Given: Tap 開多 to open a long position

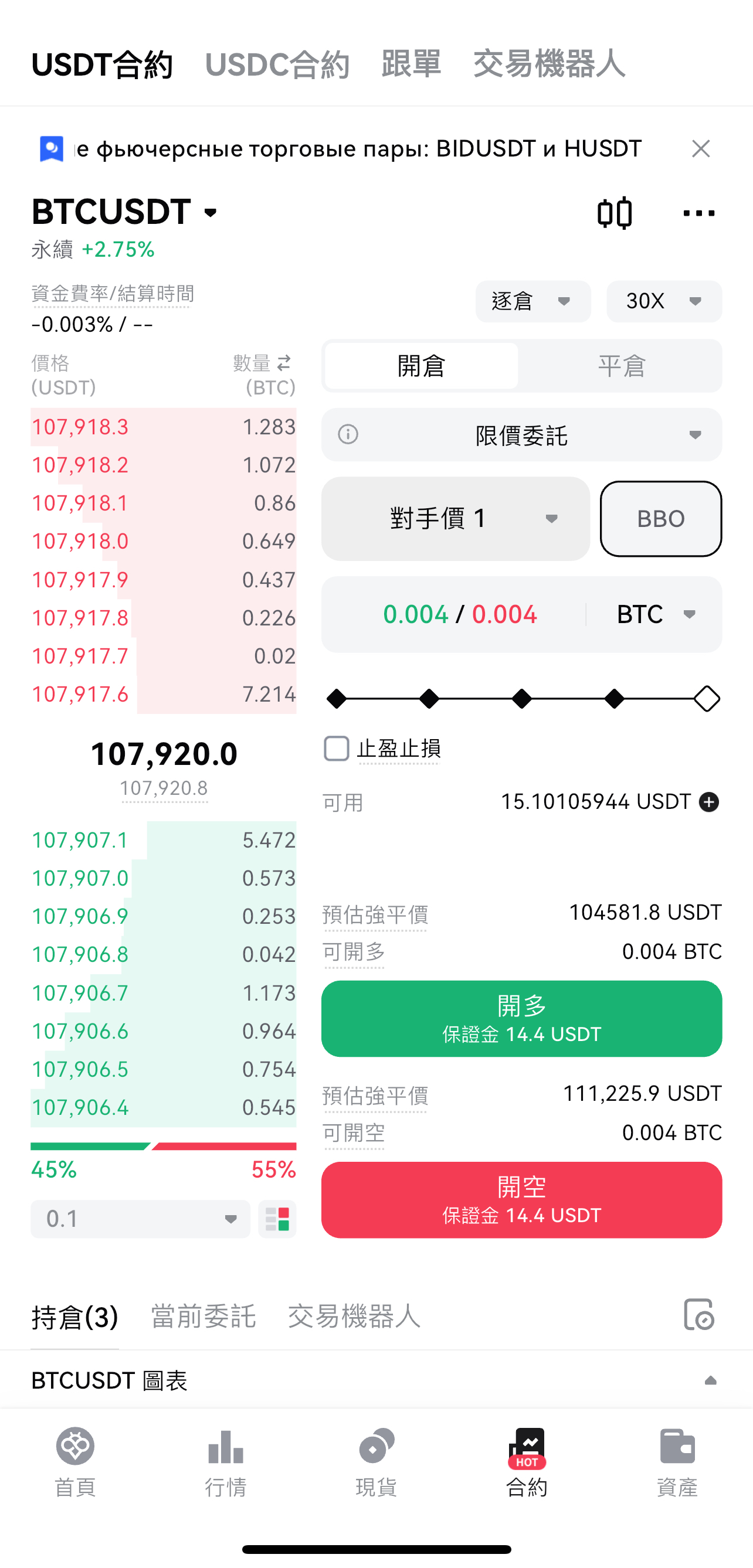Looking at the screenshot, I should (521, 1018).
